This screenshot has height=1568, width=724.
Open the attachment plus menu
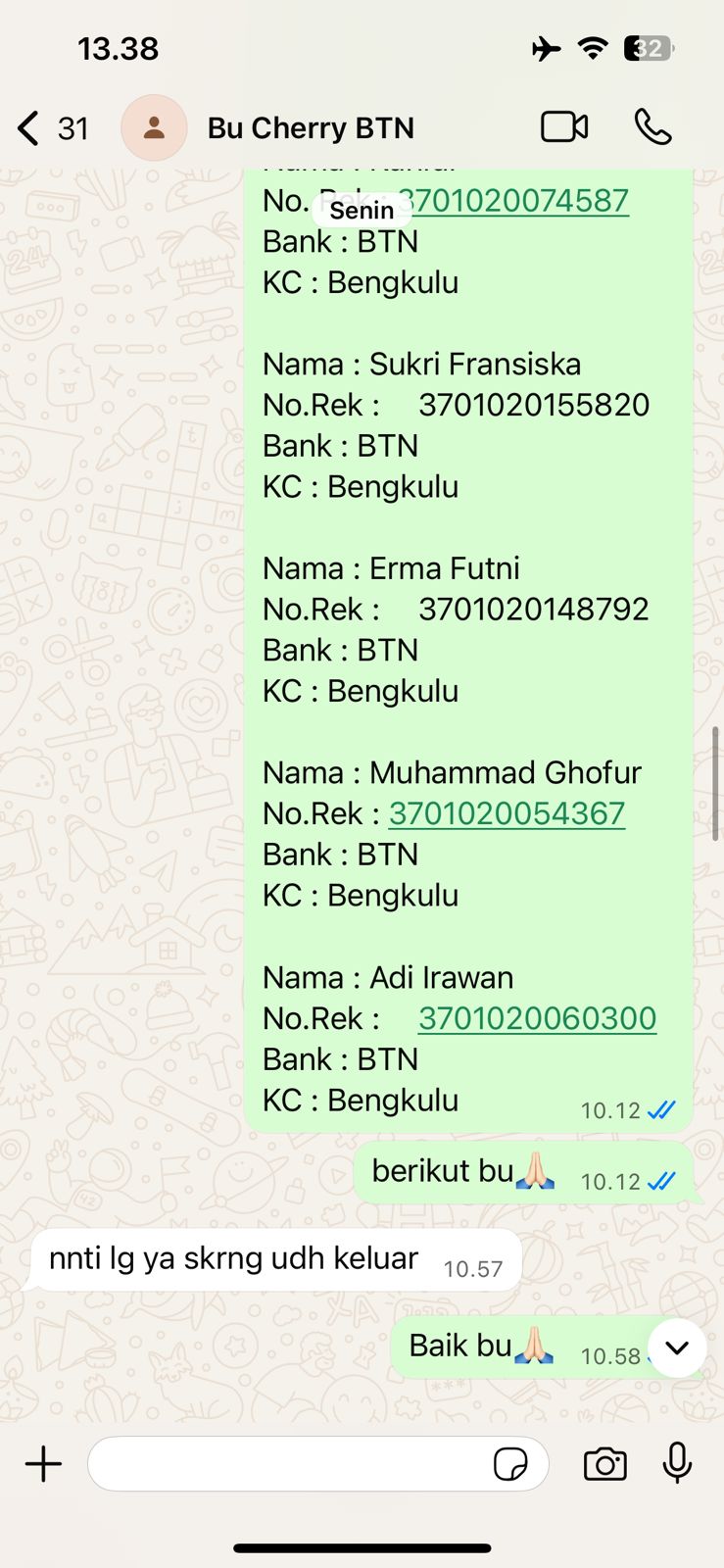(x=43, y=1464)
